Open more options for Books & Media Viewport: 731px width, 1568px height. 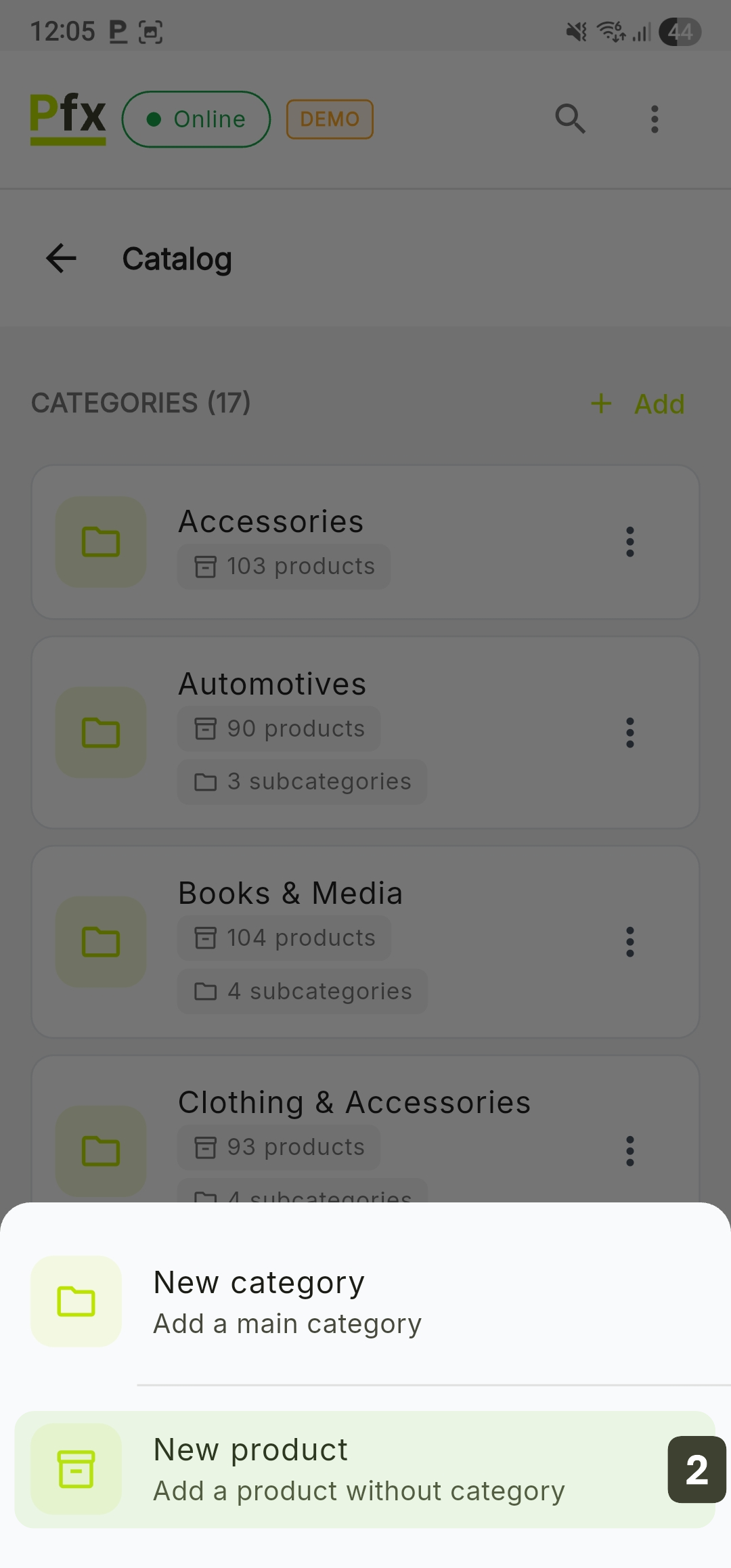(x=630, y=942)
